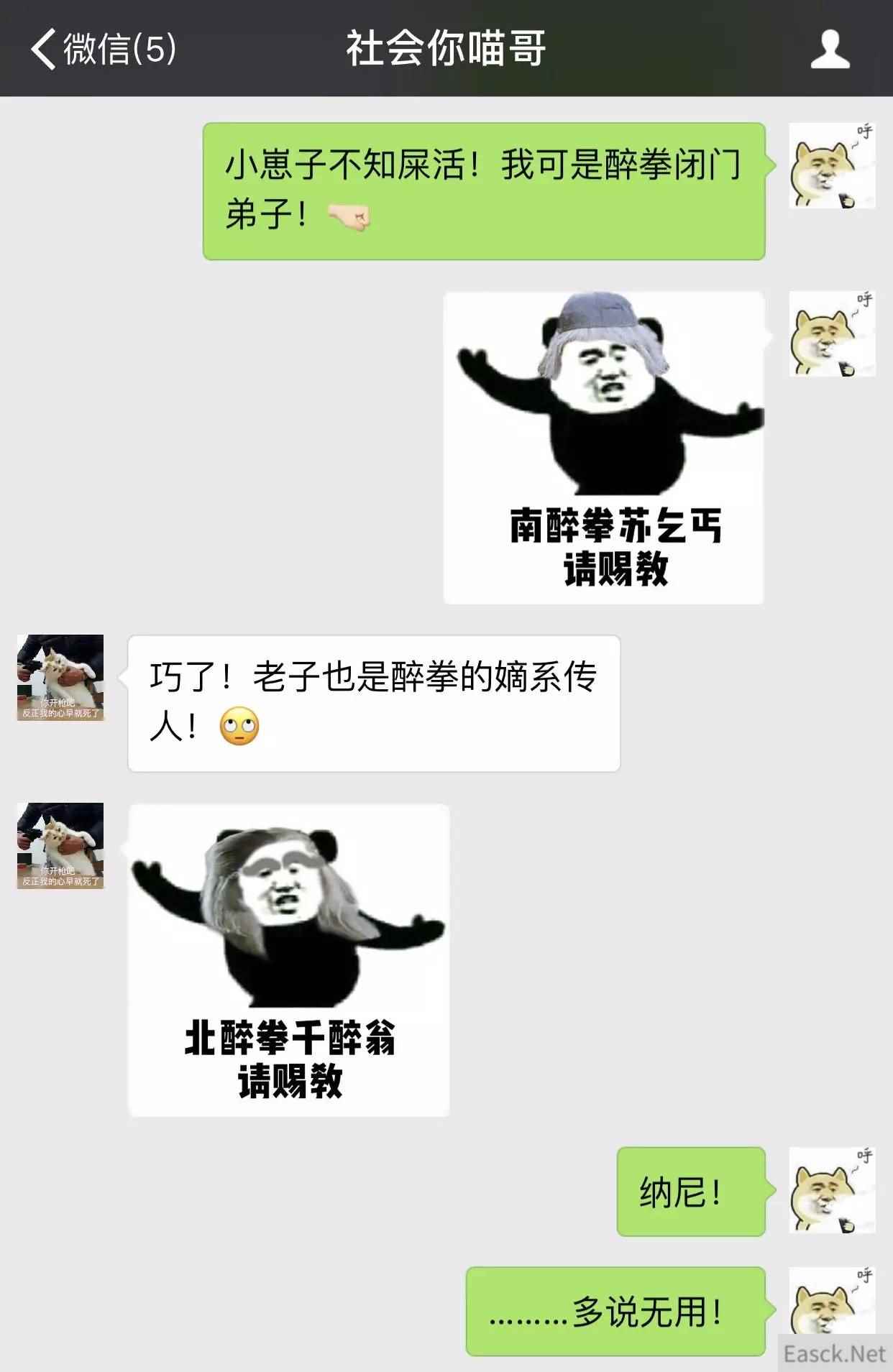Open the 北醉拳千醉翁 panda sticker
The width and height of the screenshot is (893, 1372).
[289, 959]
